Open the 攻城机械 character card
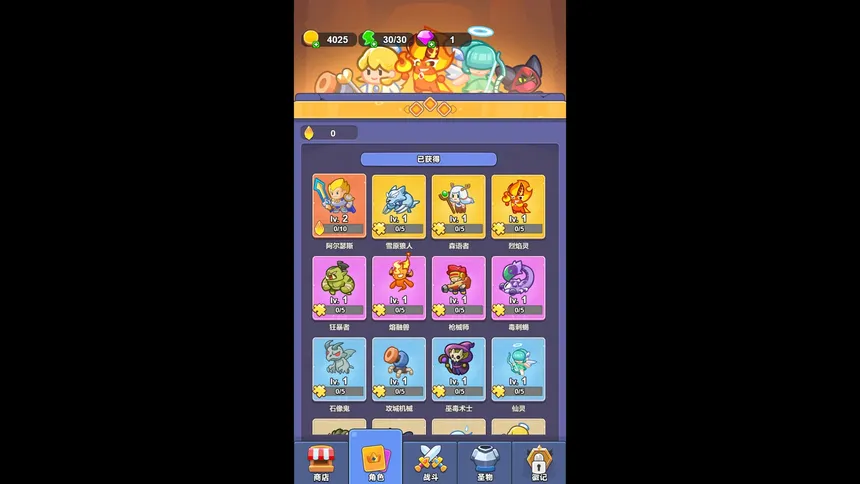The image size is (860, 484). 398,369
